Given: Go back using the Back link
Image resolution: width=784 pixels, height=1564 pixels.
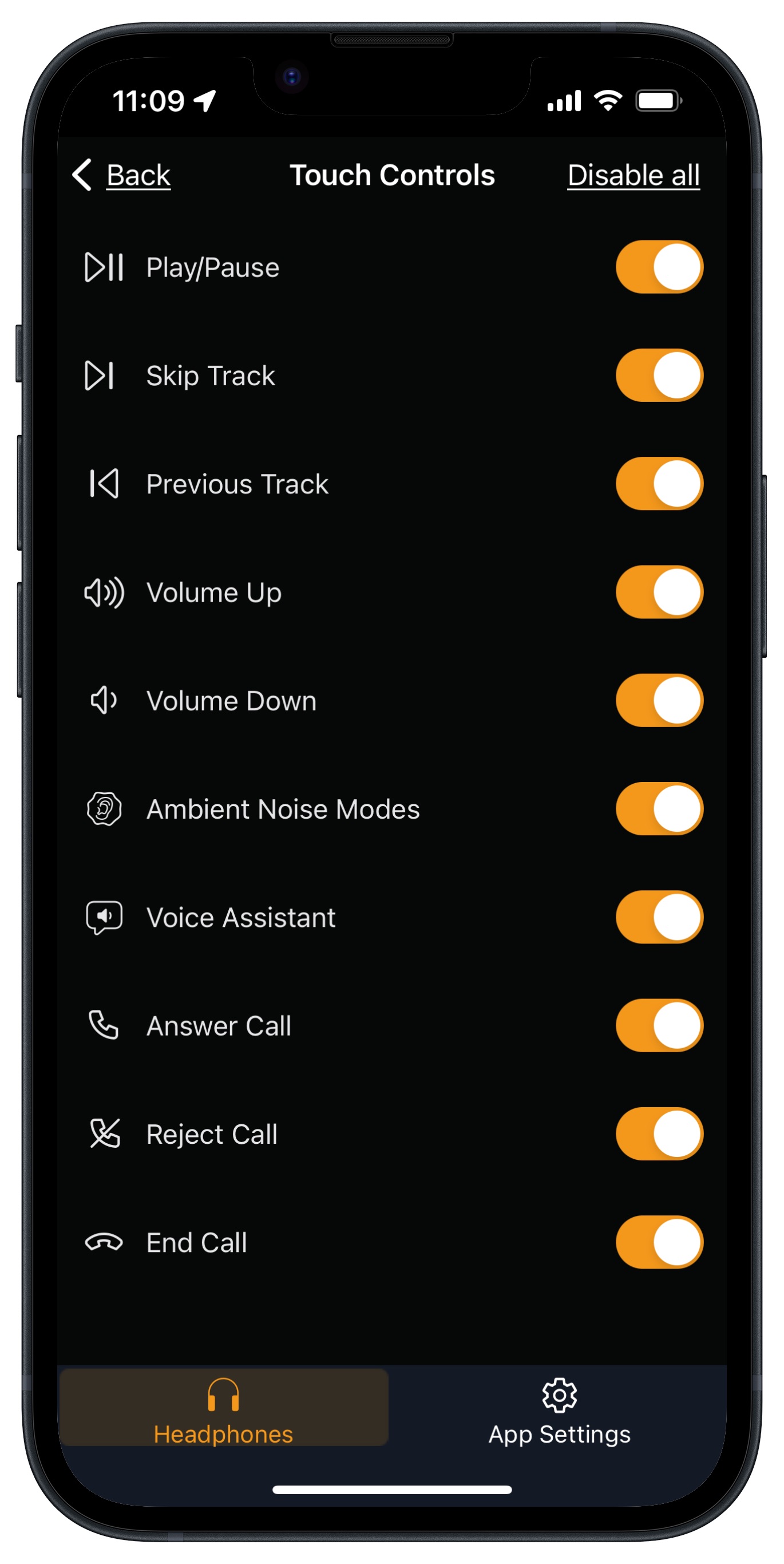Looking at the screenshot, I should [121, 176].
